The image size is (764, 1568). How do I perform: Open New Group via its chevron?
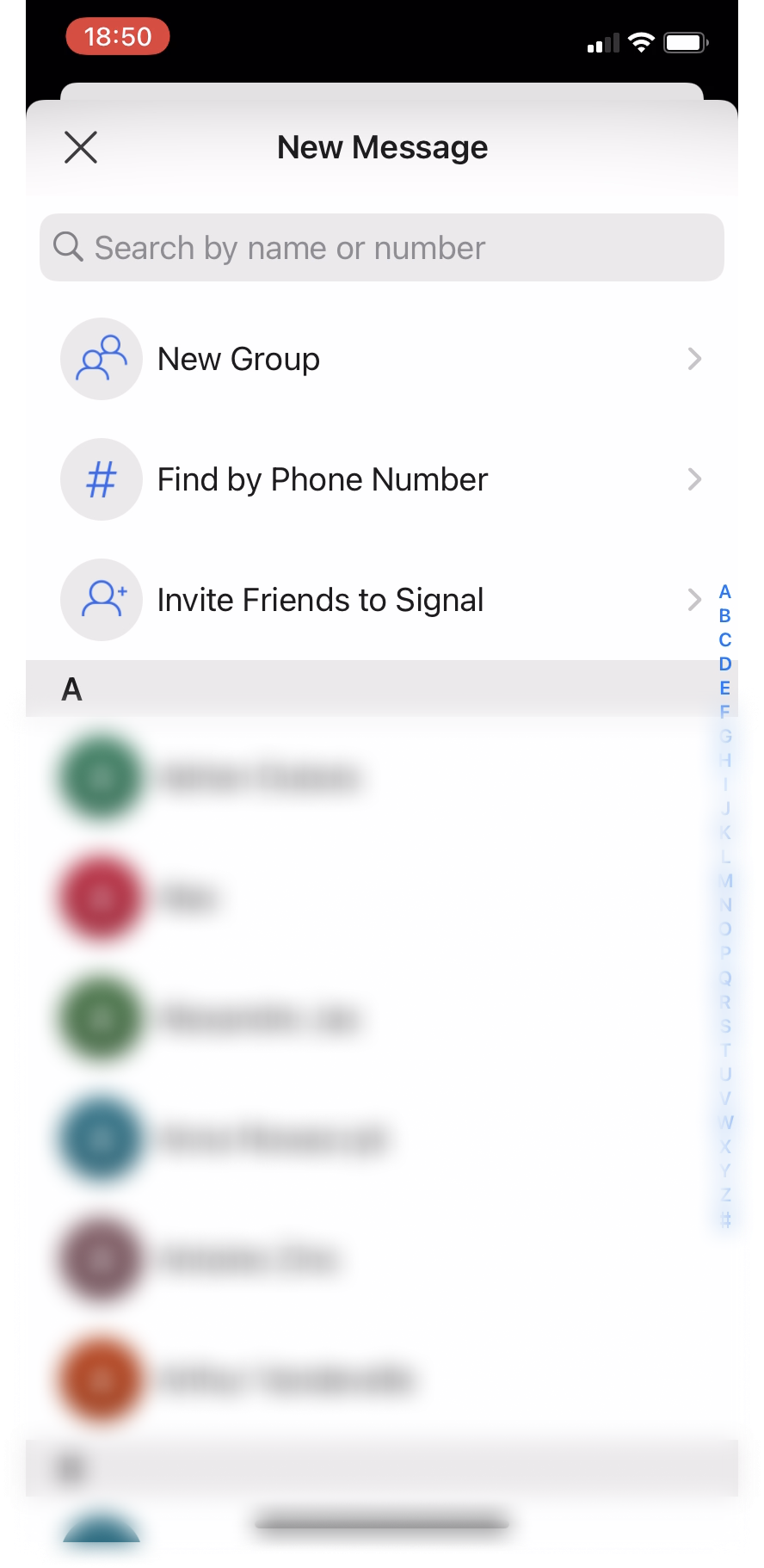pos(695,359)
